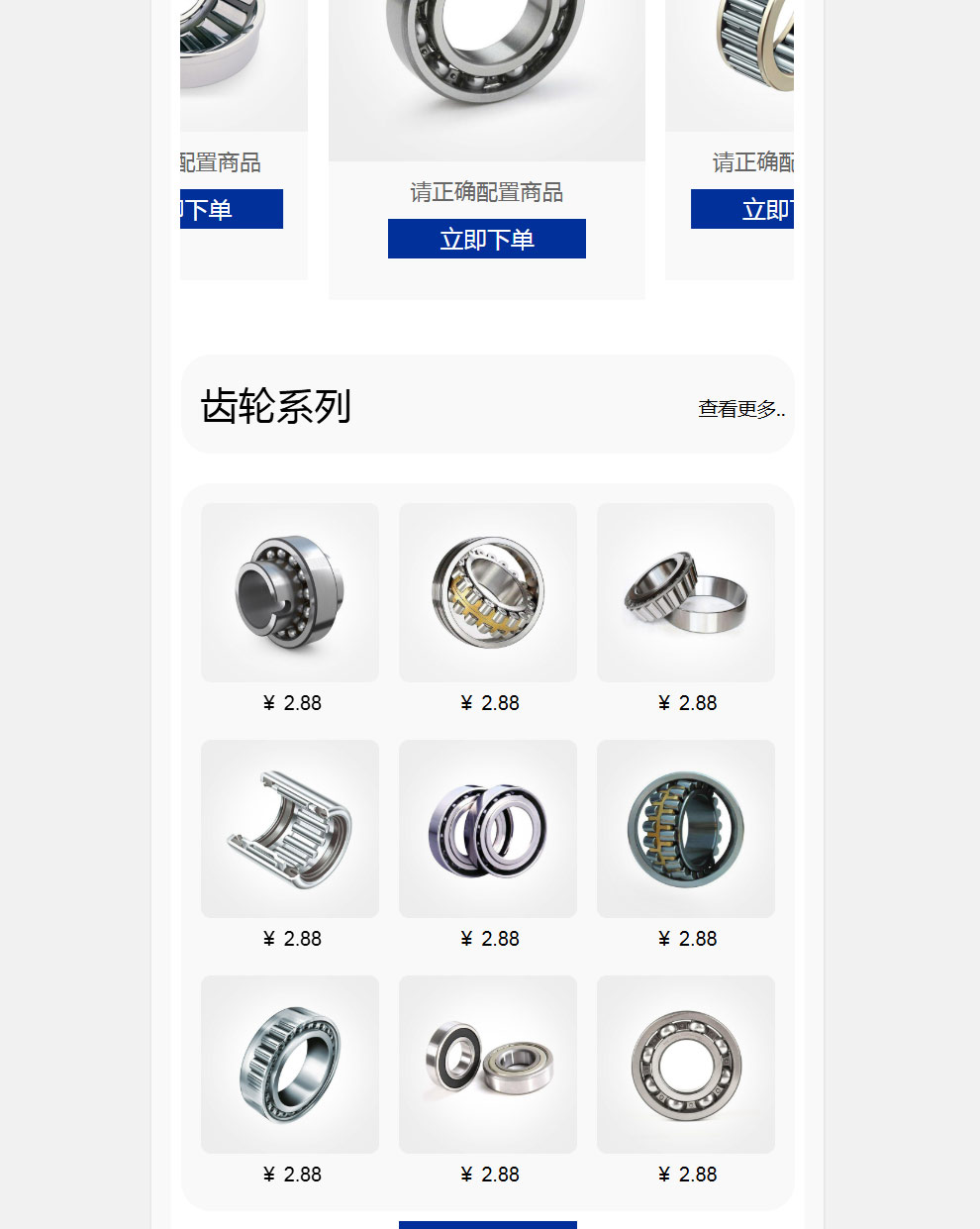
Task: View the pair of black-rimmed bearings side by side
Action: click(x=488, y=829)
